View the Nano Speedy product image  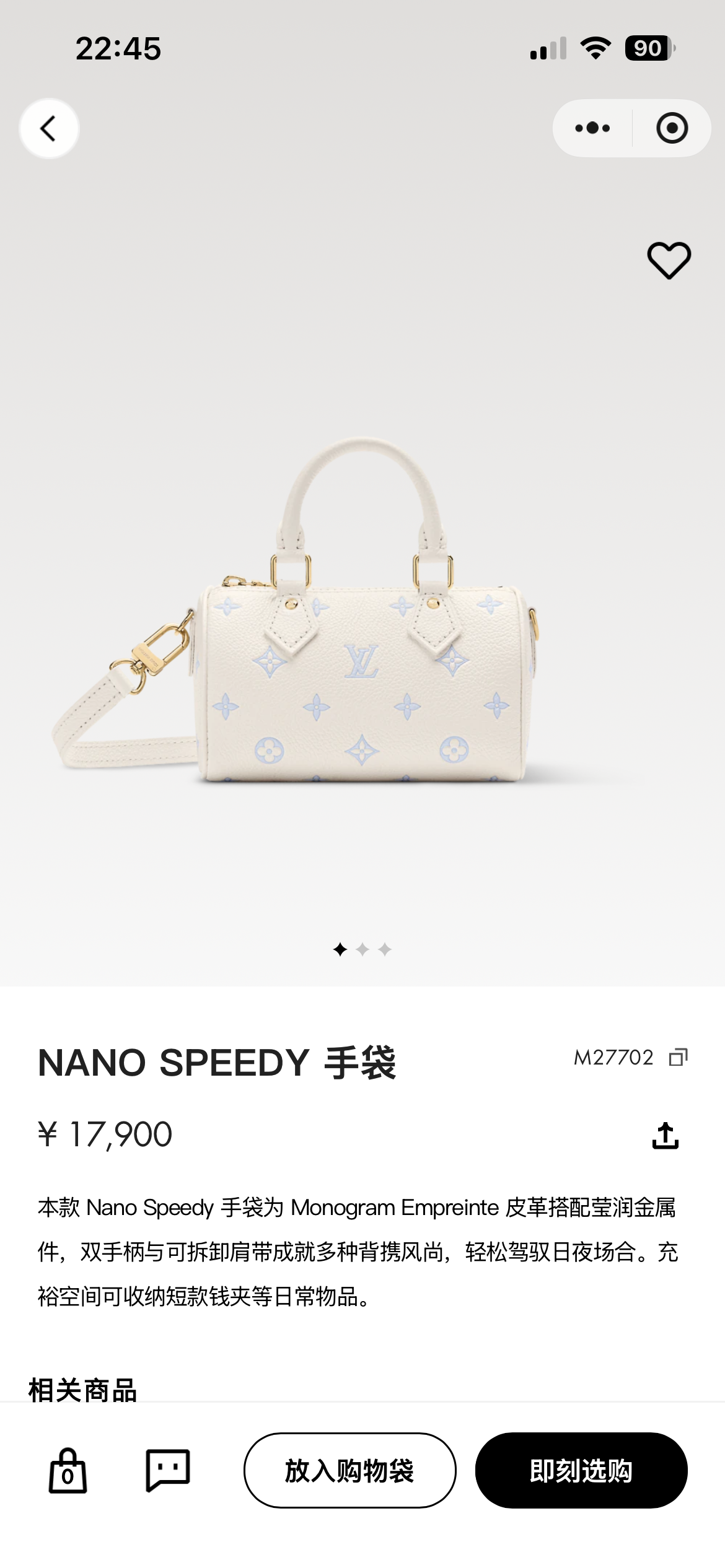[362, 613]
